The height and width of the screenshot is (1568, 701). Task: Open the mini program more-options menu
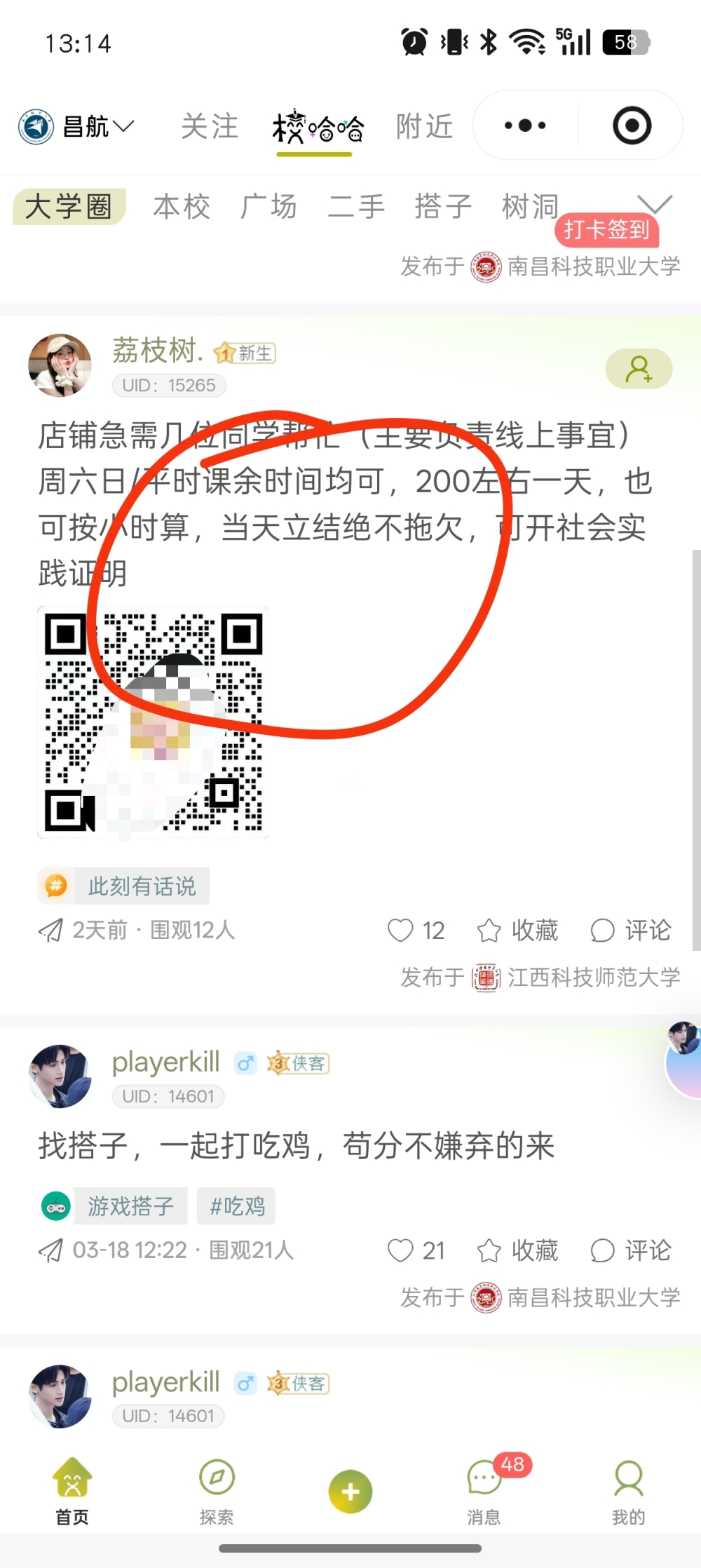(x=525, y=126)
